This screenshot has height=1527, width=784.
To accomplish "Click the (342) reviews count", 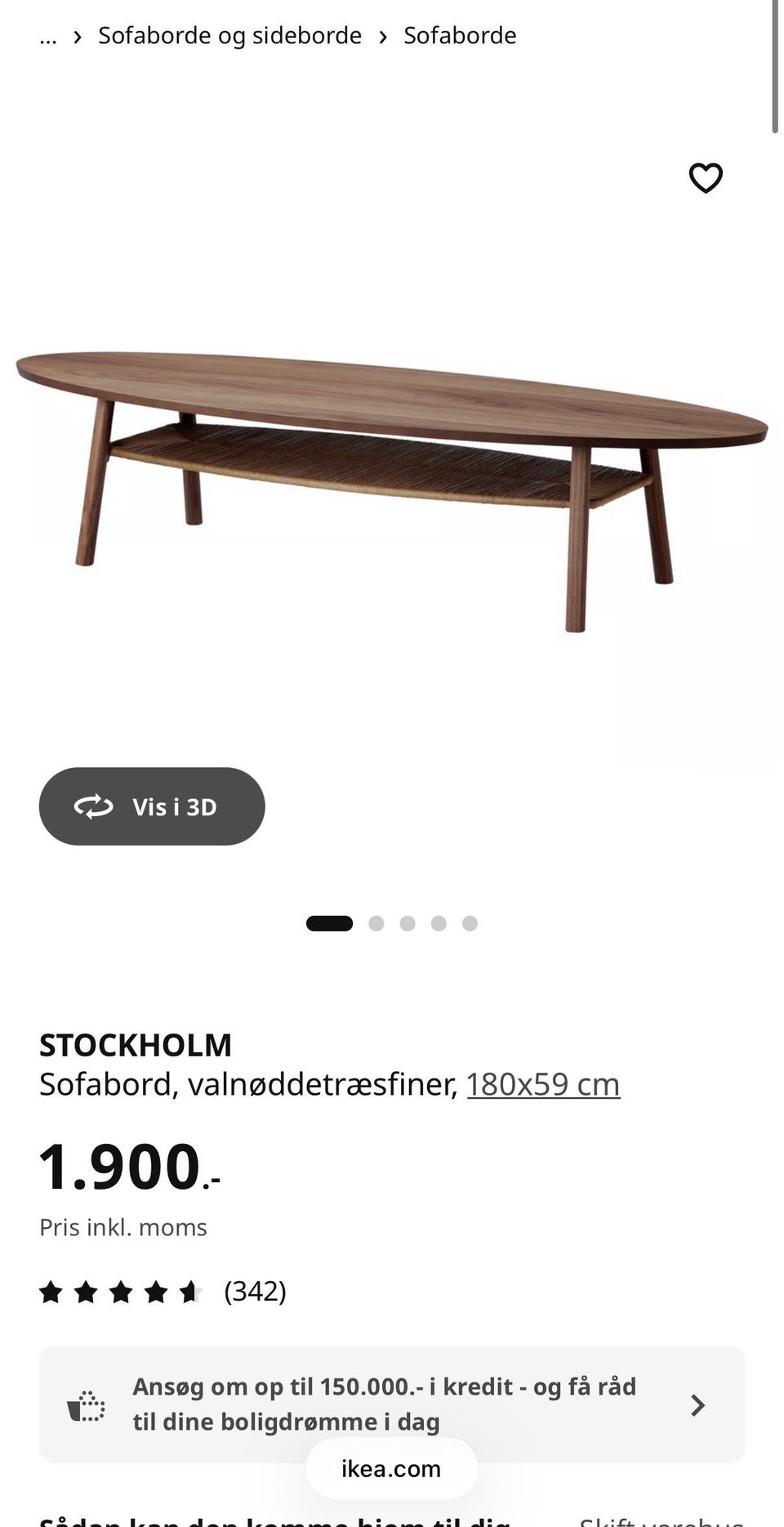I will click(256, 1293).
